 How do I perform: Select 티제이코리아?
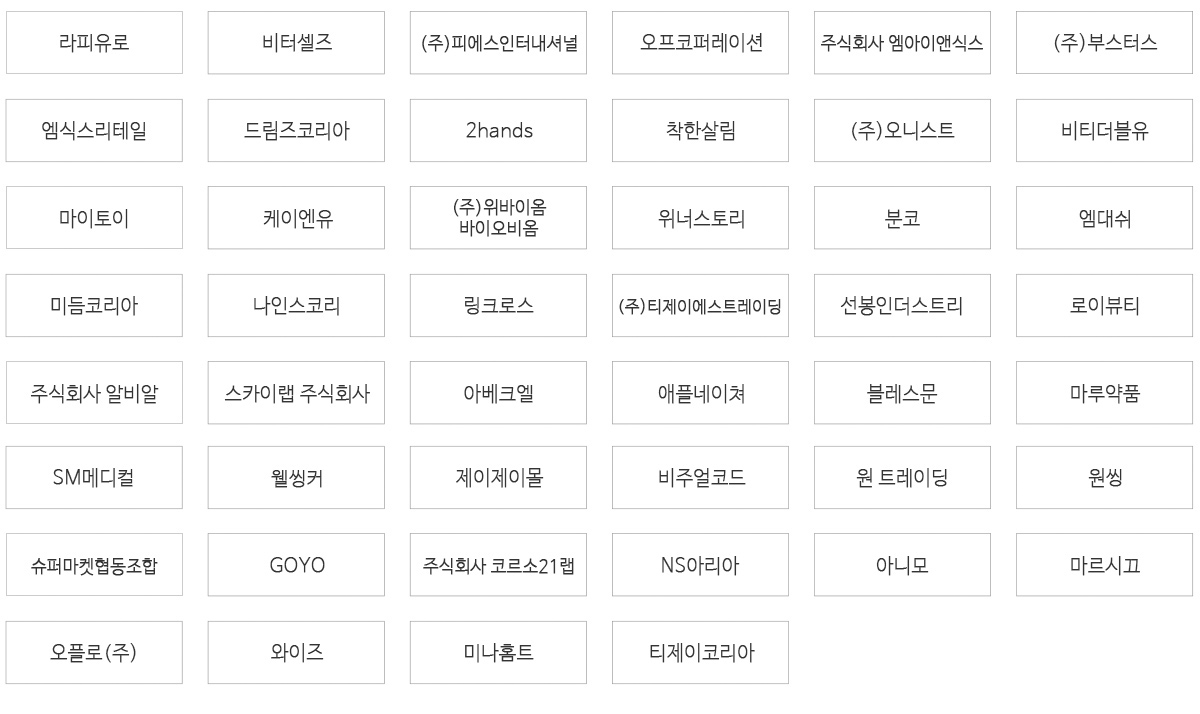pos(700,653)
